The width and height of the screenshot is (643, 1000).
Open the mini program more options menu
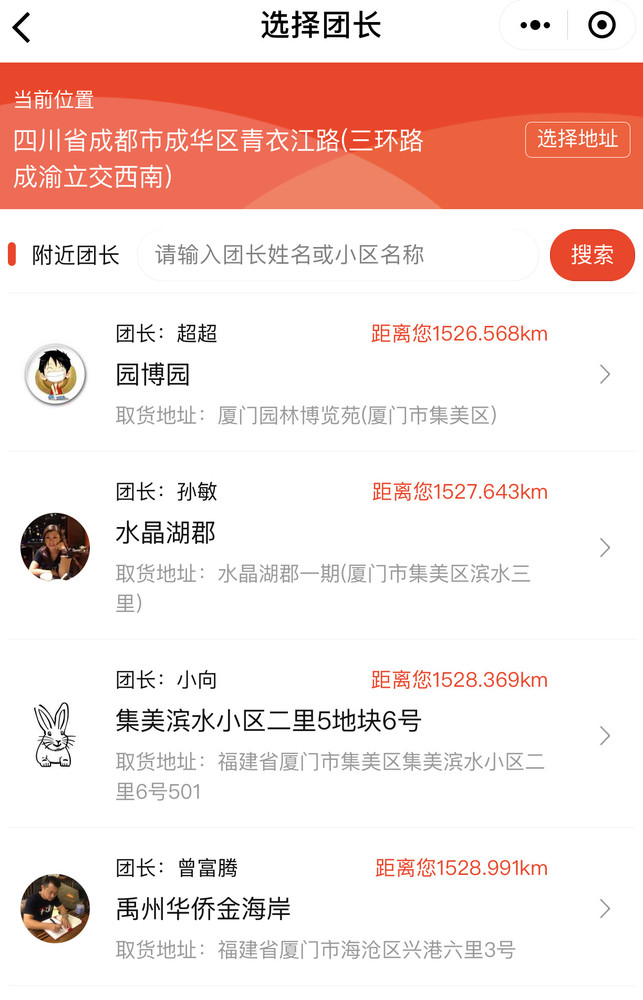tap(536, 26)
